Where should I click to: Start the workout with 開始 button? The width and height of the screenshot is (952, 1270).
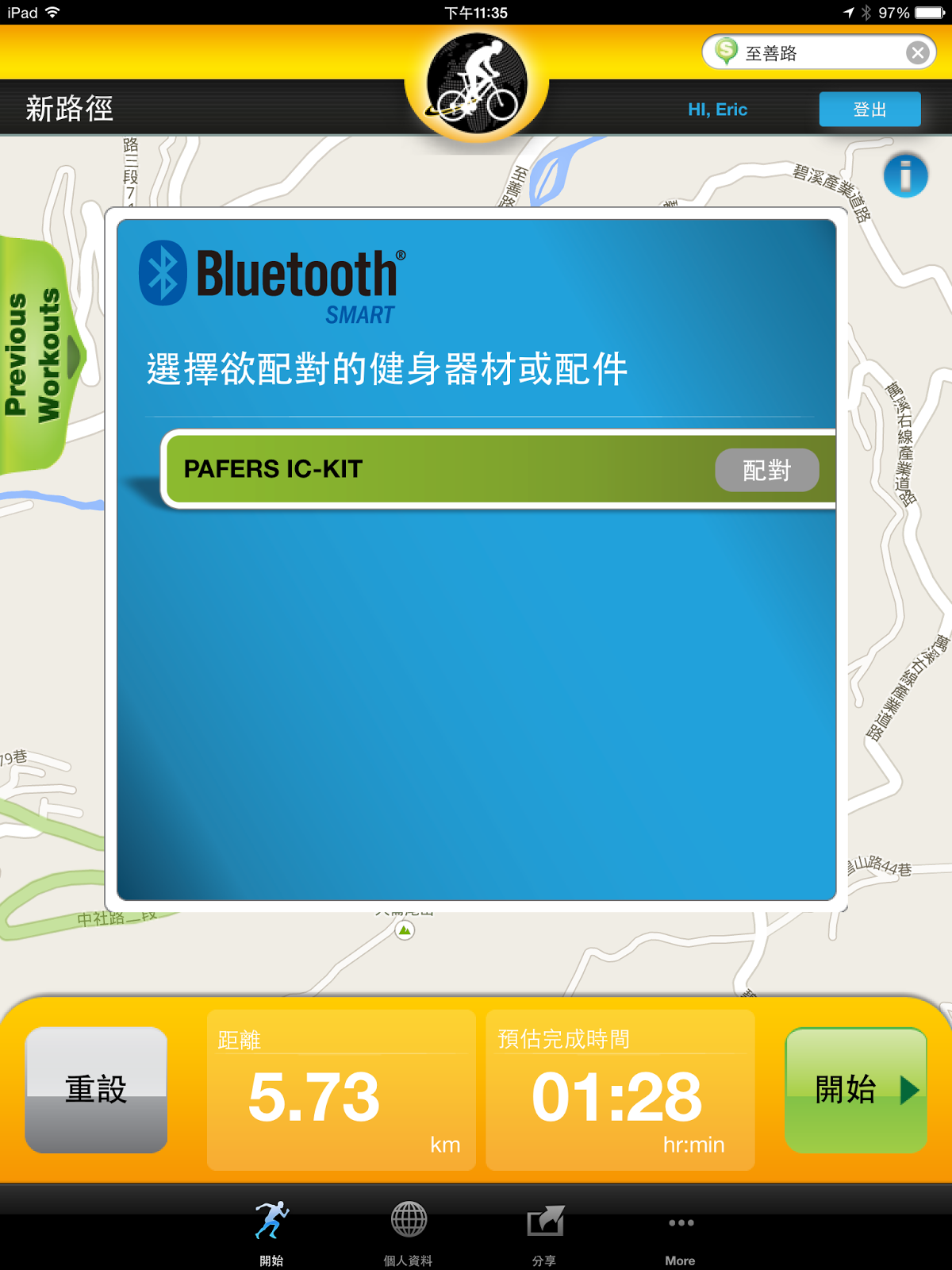(856, 1089)
